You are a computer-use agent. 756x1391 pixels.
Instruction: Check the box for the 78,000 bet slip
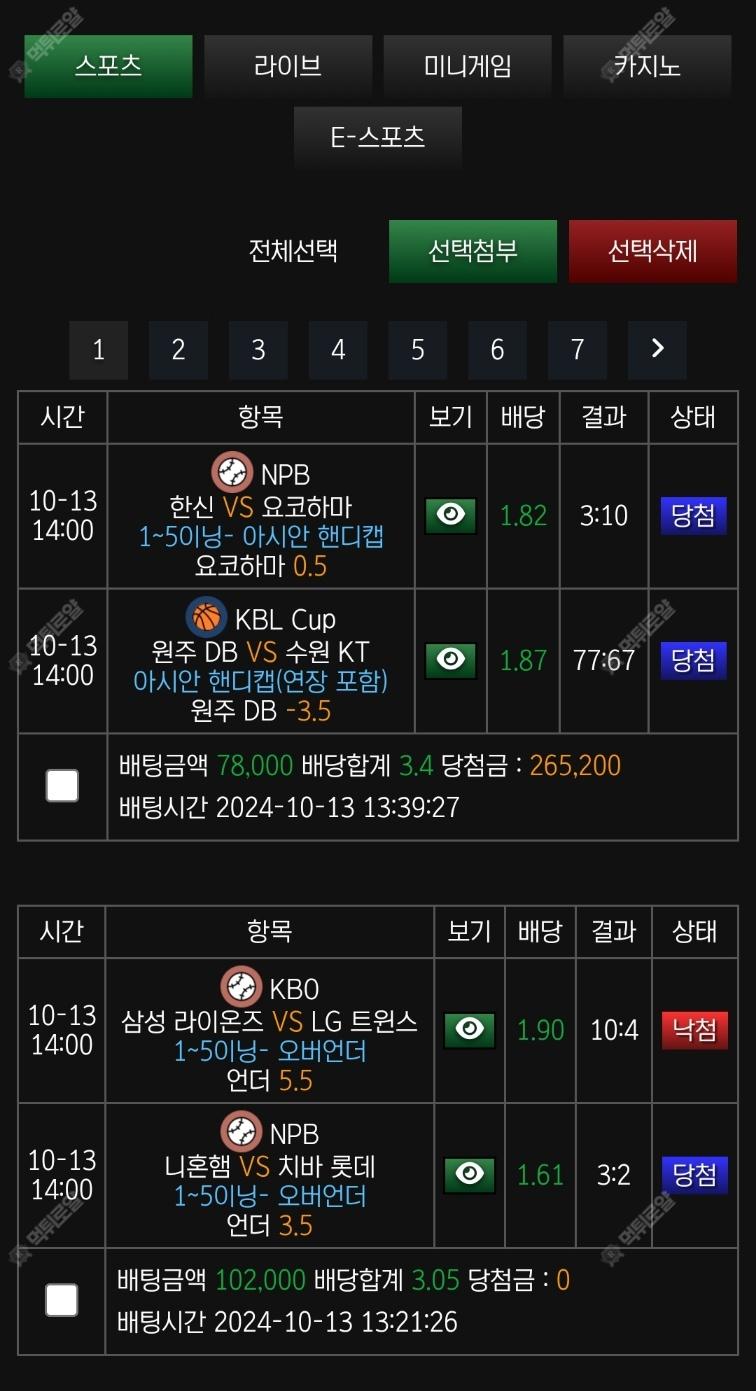click(x=62, y=786)
